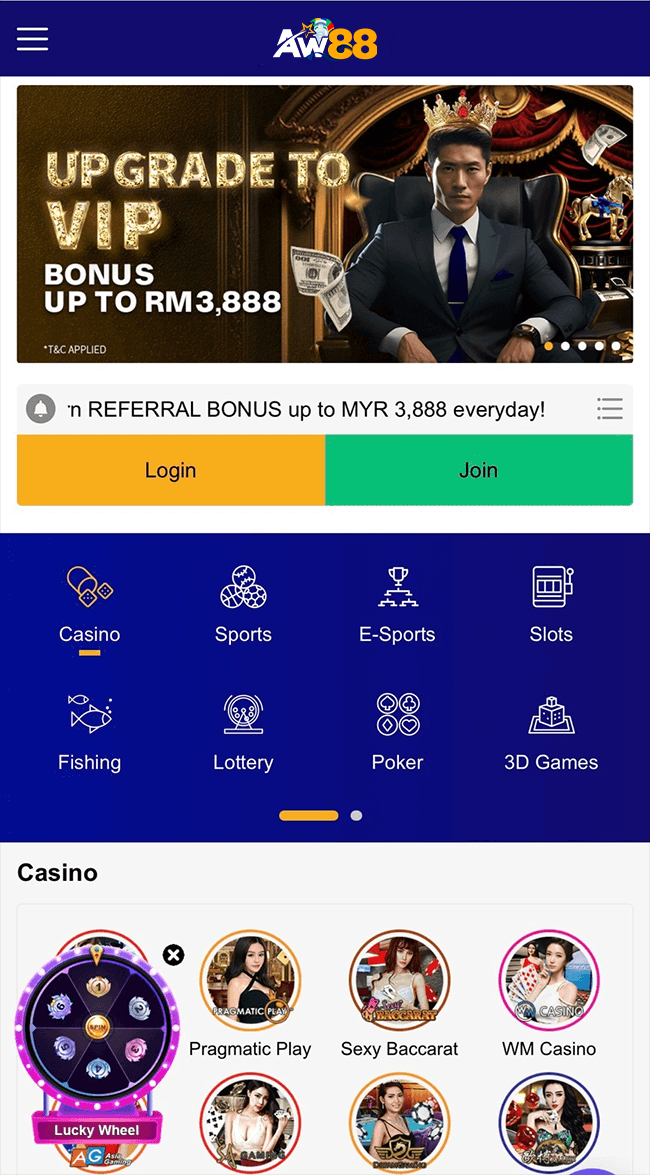Open the announcements list icon
This screenshot has width=650, height=1175.
click(x=610, y=408)
